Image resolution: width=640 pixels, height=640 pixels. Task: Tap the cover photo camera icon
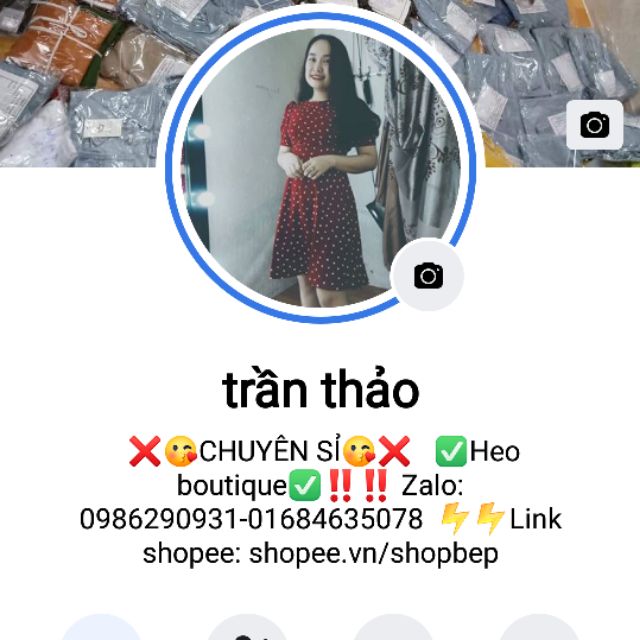[x=595, y=125]
